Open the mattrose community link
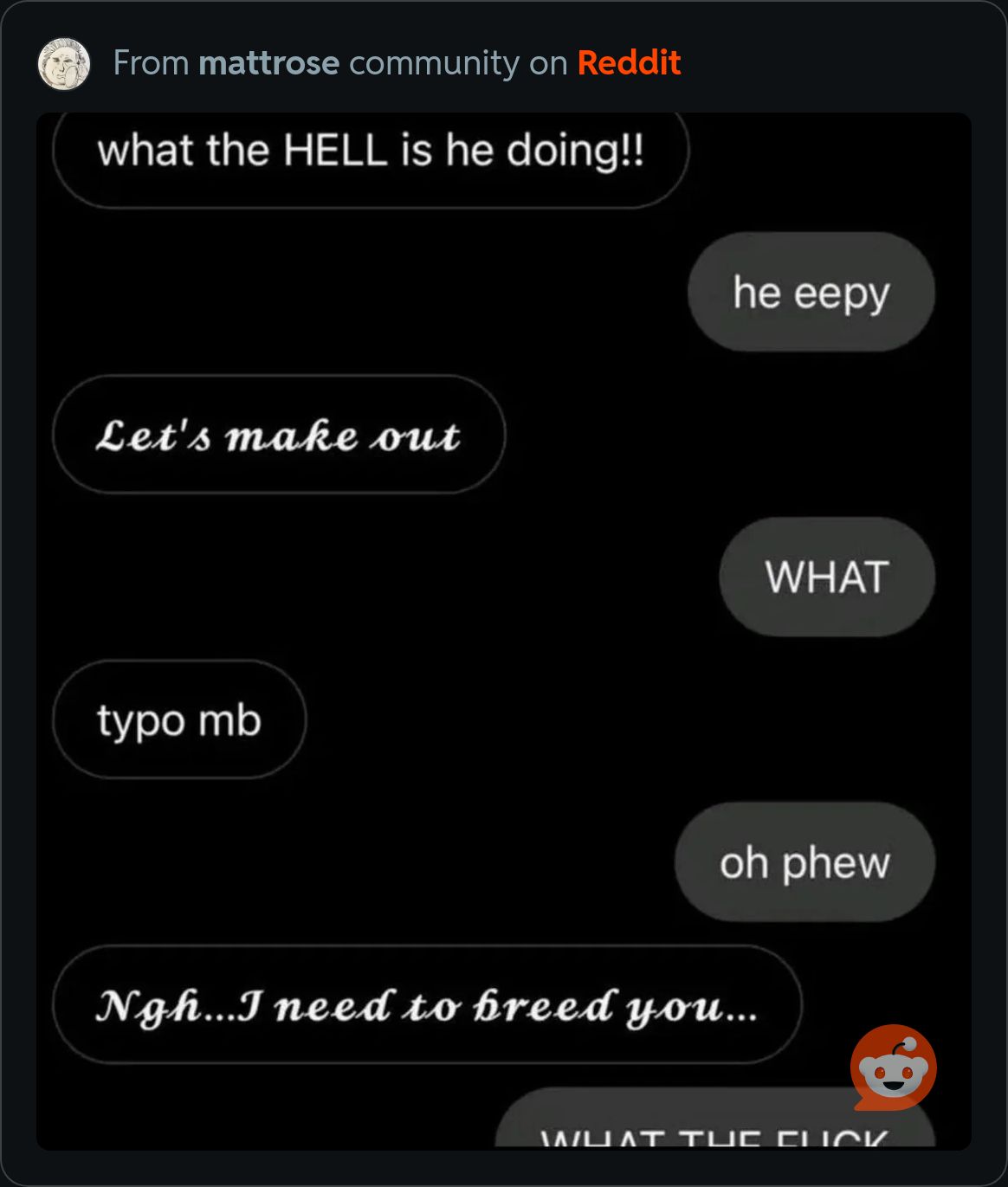The width and height of the screenshot is (1008, 1187). tap(268, 63)
